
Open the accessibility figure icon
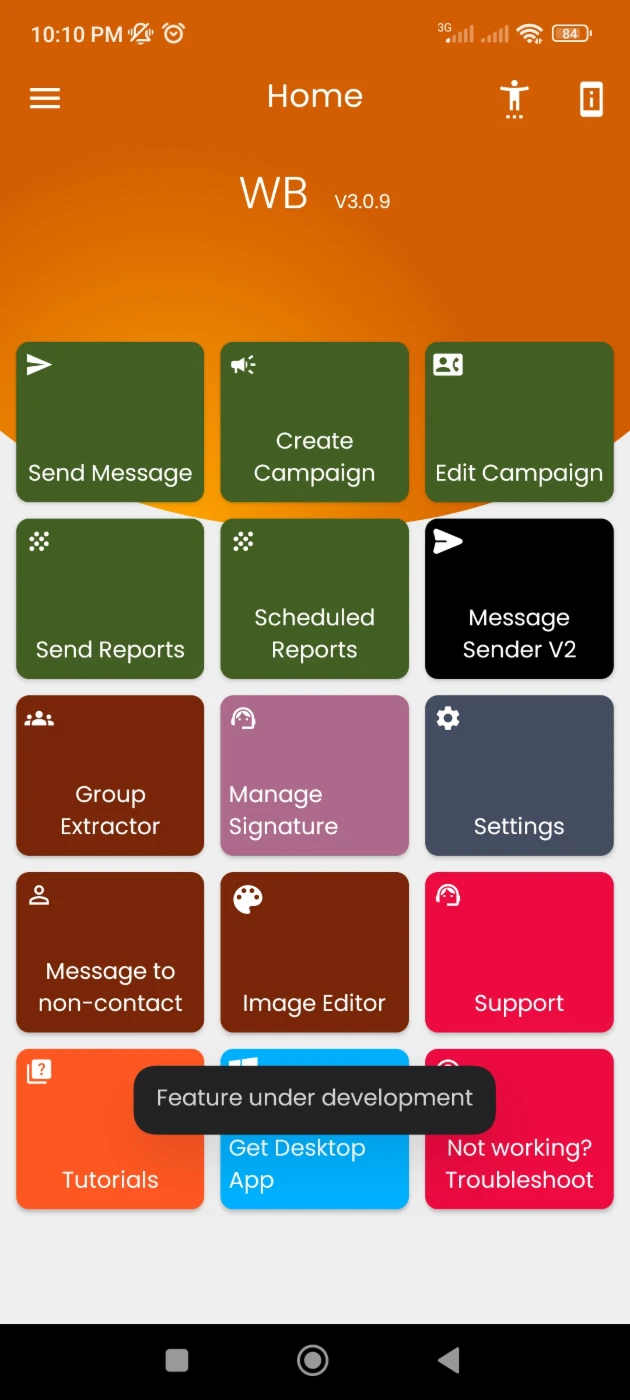coord(514,99)
